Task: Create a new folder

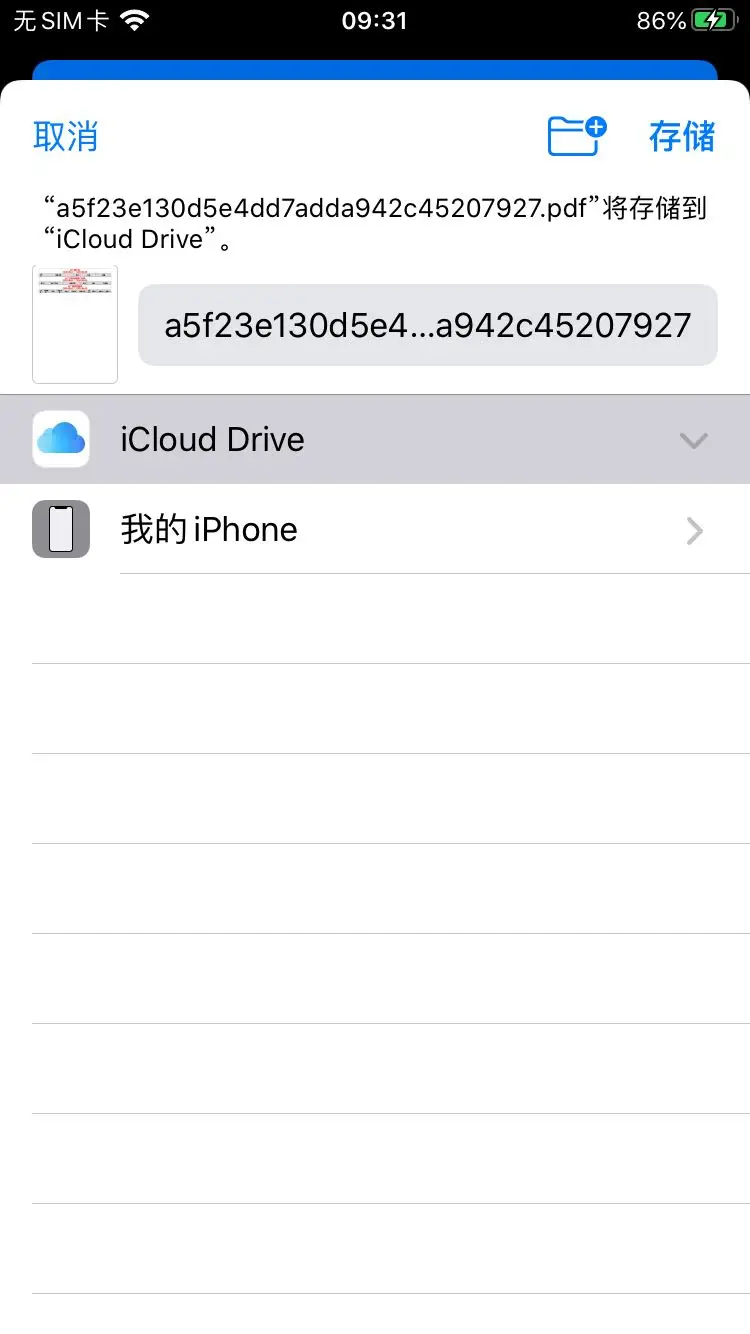Action: tap(577, 136)
